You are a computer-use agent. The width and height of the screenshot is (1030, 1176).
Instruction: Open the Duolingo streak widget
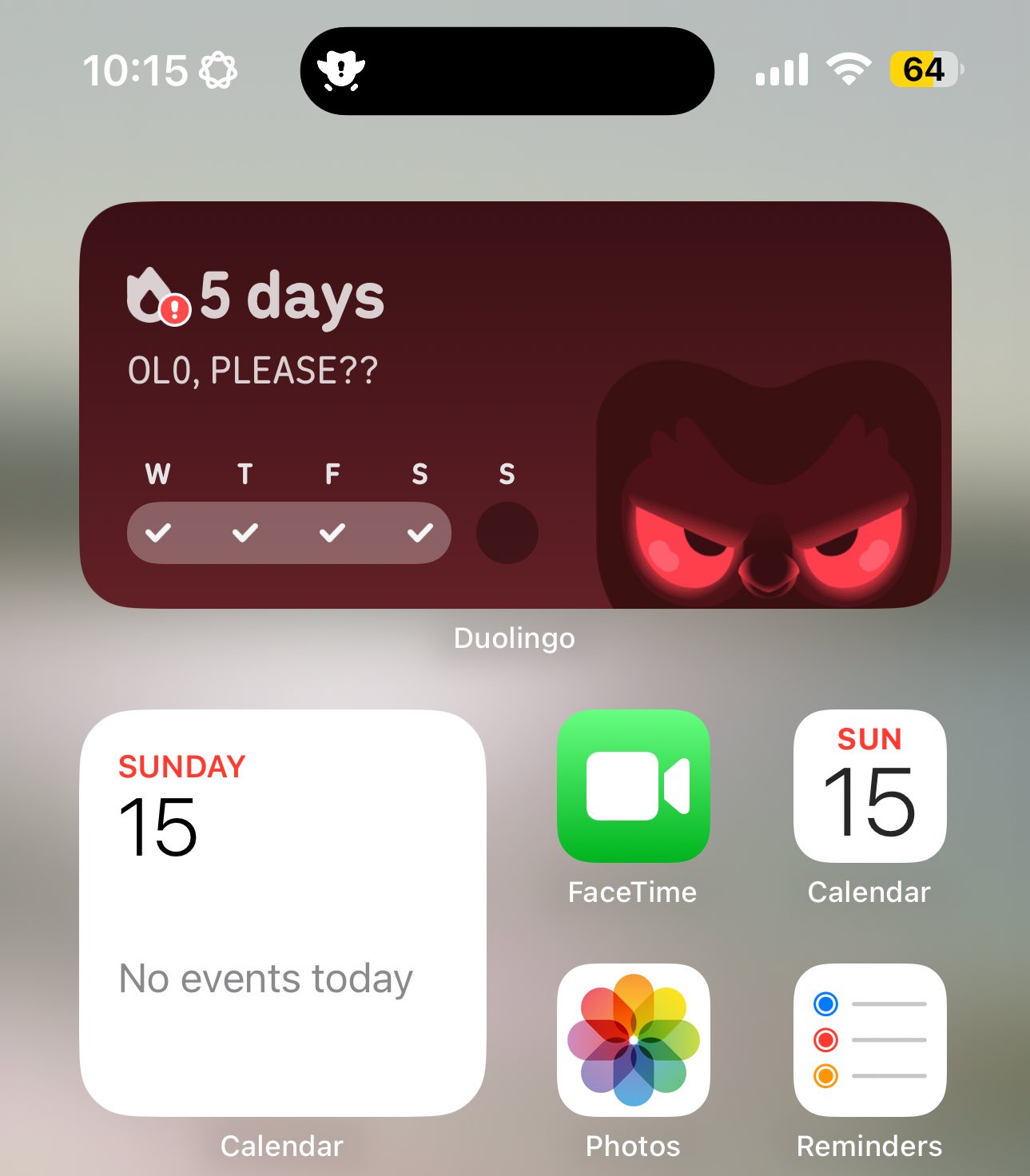(515, 404)
